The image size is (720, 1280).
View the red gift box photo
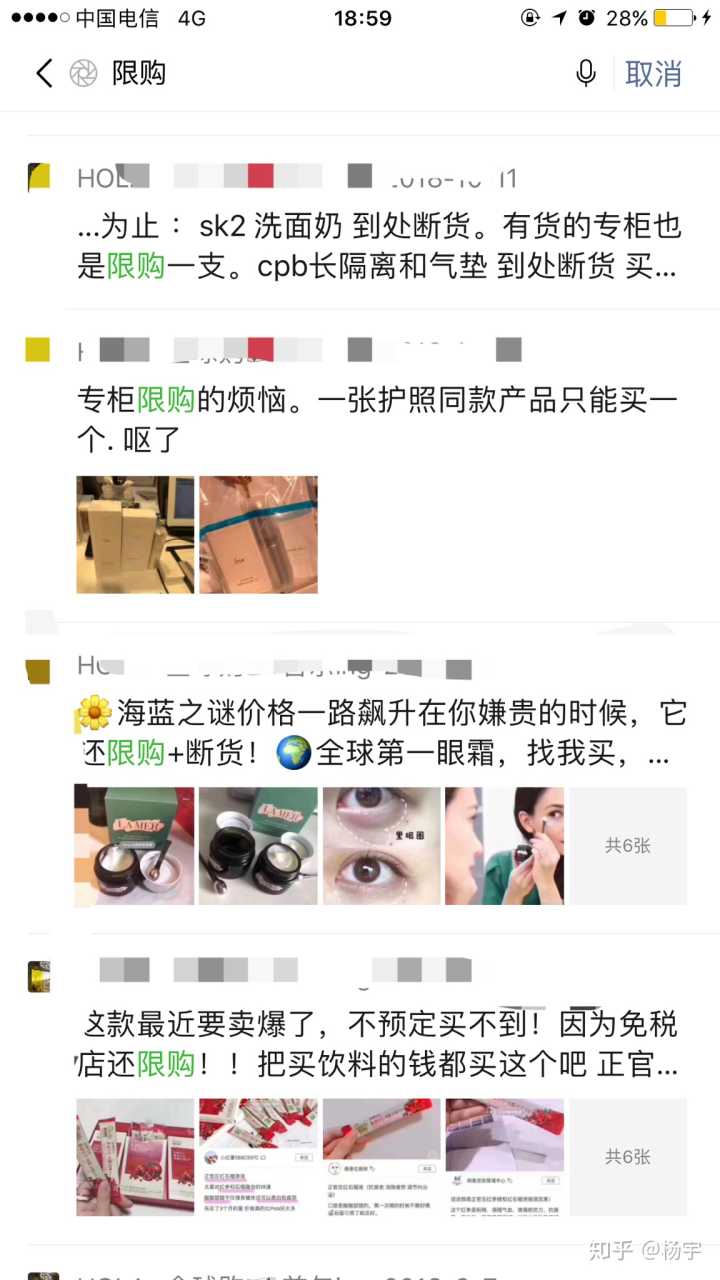[135, 1157]
